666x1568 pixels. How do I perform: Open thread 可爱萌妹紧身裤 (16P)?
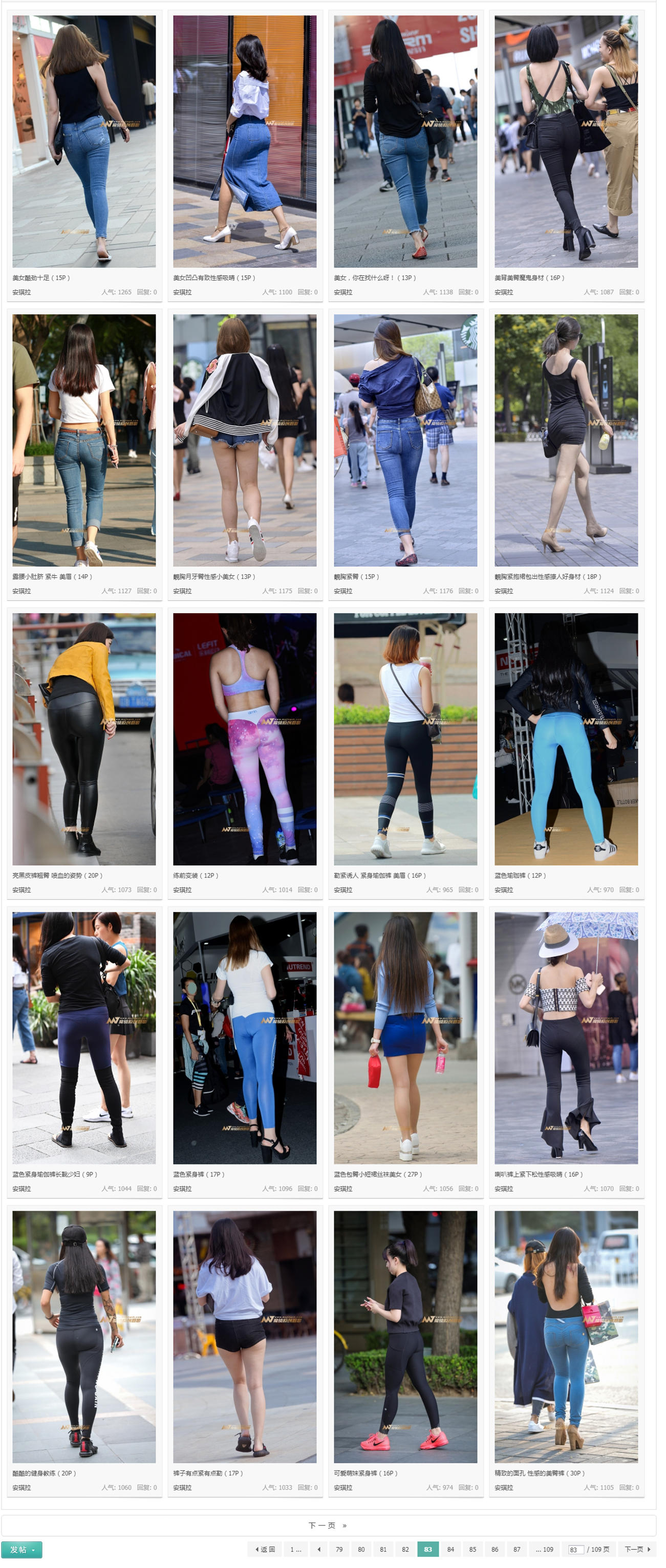(x=366, y=1473)
